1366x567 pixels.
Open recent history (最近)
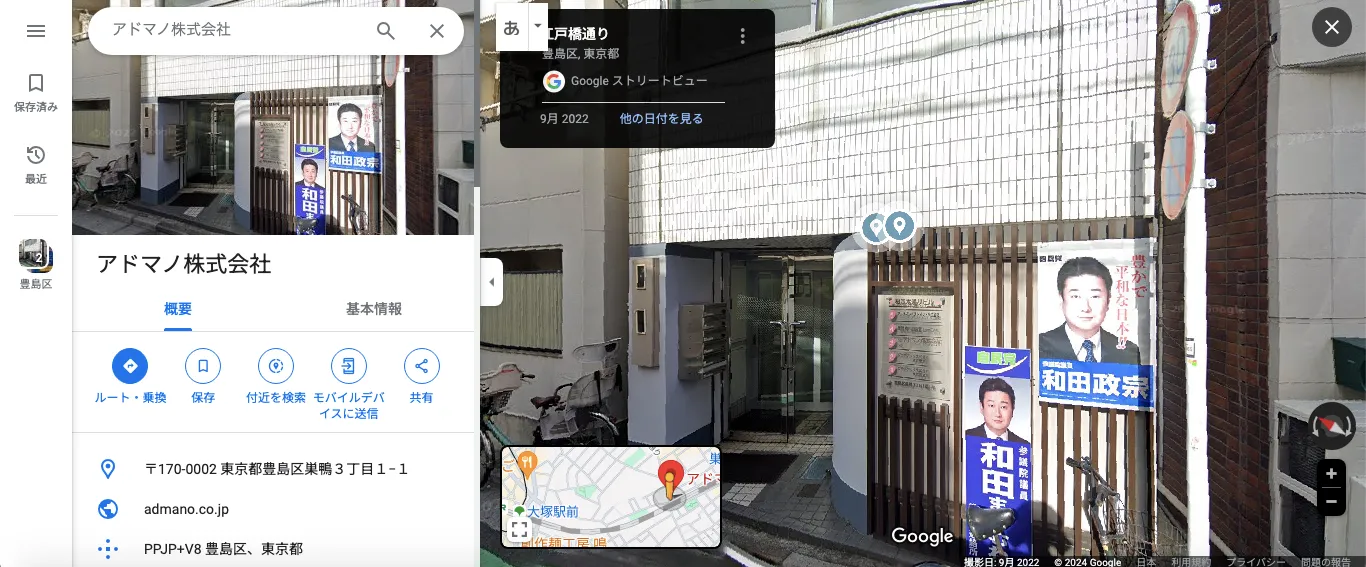click(x=36, y=164)
